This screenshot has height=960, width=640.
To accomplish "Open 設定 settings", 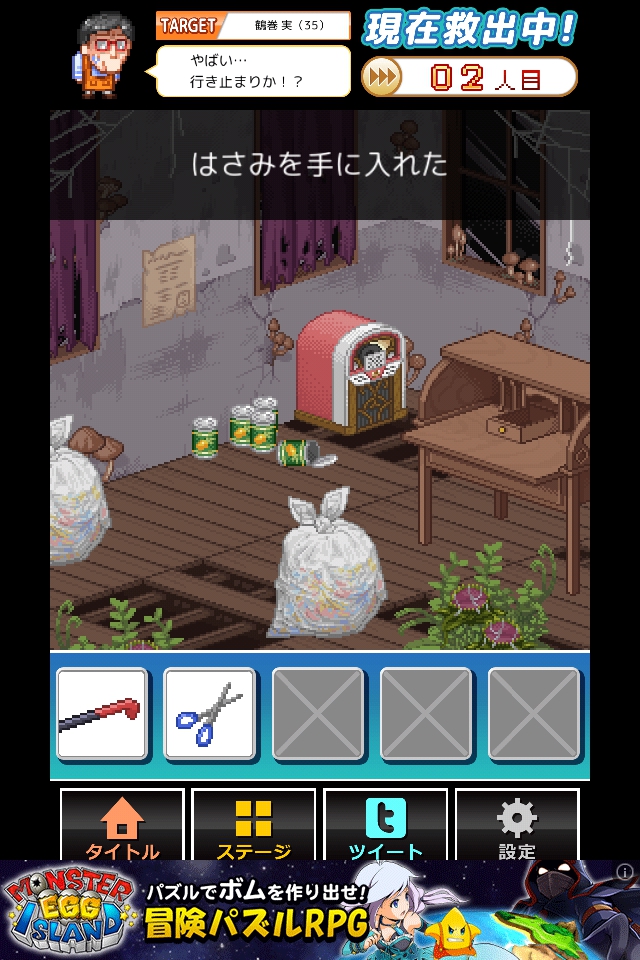I will click(517, 827).
